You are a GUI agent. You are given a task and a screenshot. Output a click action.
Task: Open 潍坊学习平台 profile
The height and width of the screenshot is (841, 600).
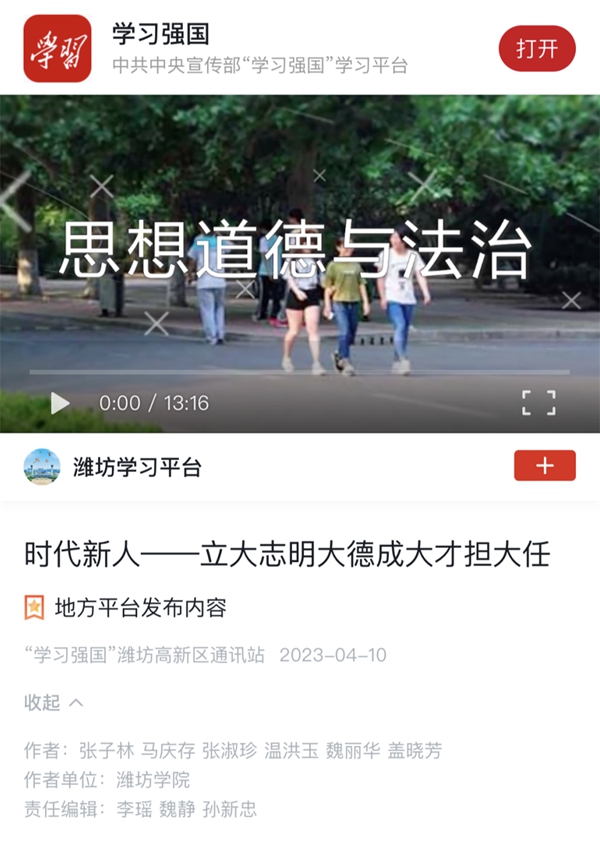click(x=137, y=467)
